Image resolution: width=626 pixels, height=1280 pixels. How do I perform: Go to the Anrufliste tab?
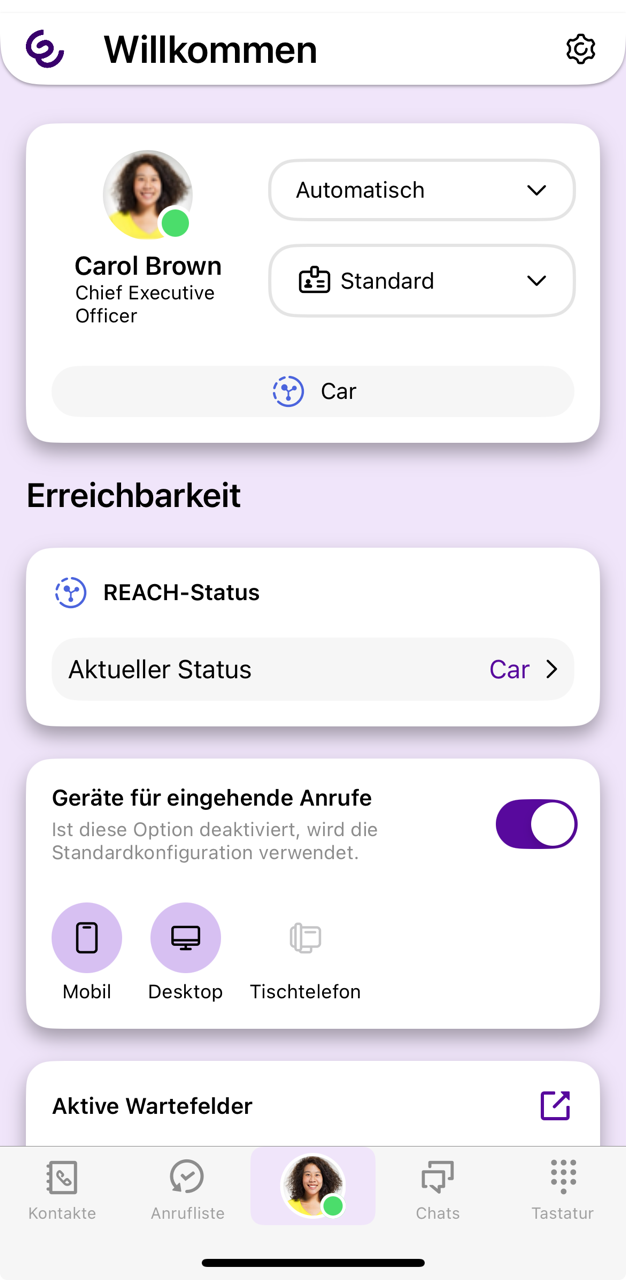(187, 1190)
